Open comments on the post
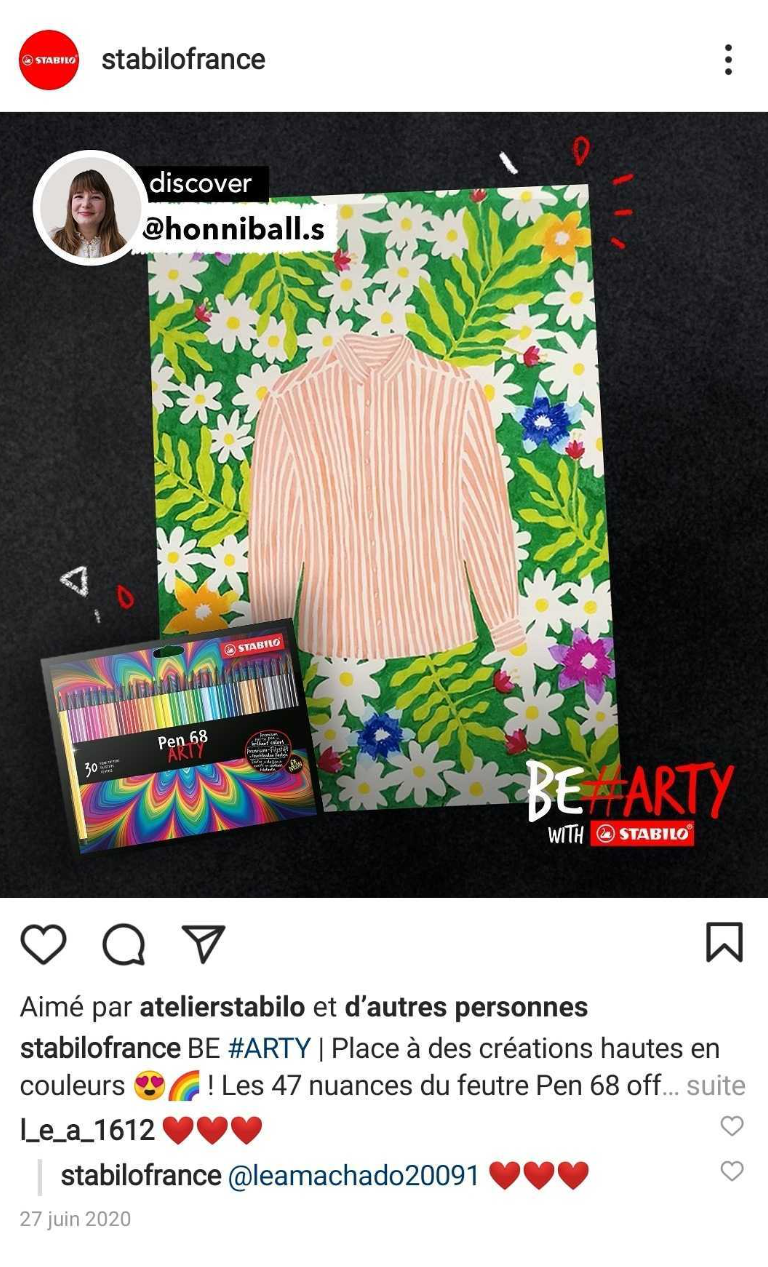This screenshot has height=1267, width=768. 124,943
